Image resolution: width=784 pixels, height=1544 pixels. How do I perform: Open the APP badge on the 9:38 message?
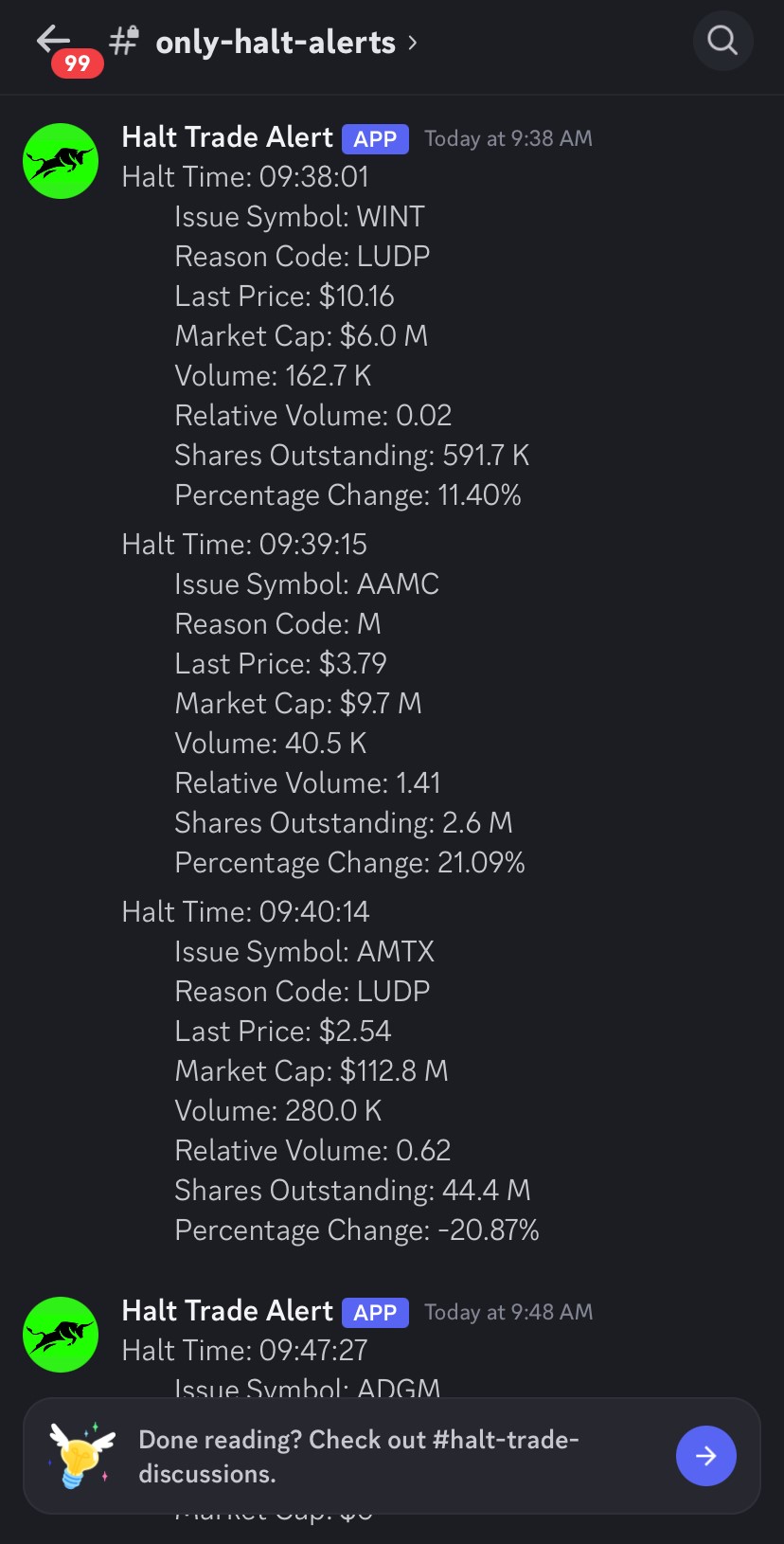374,138
